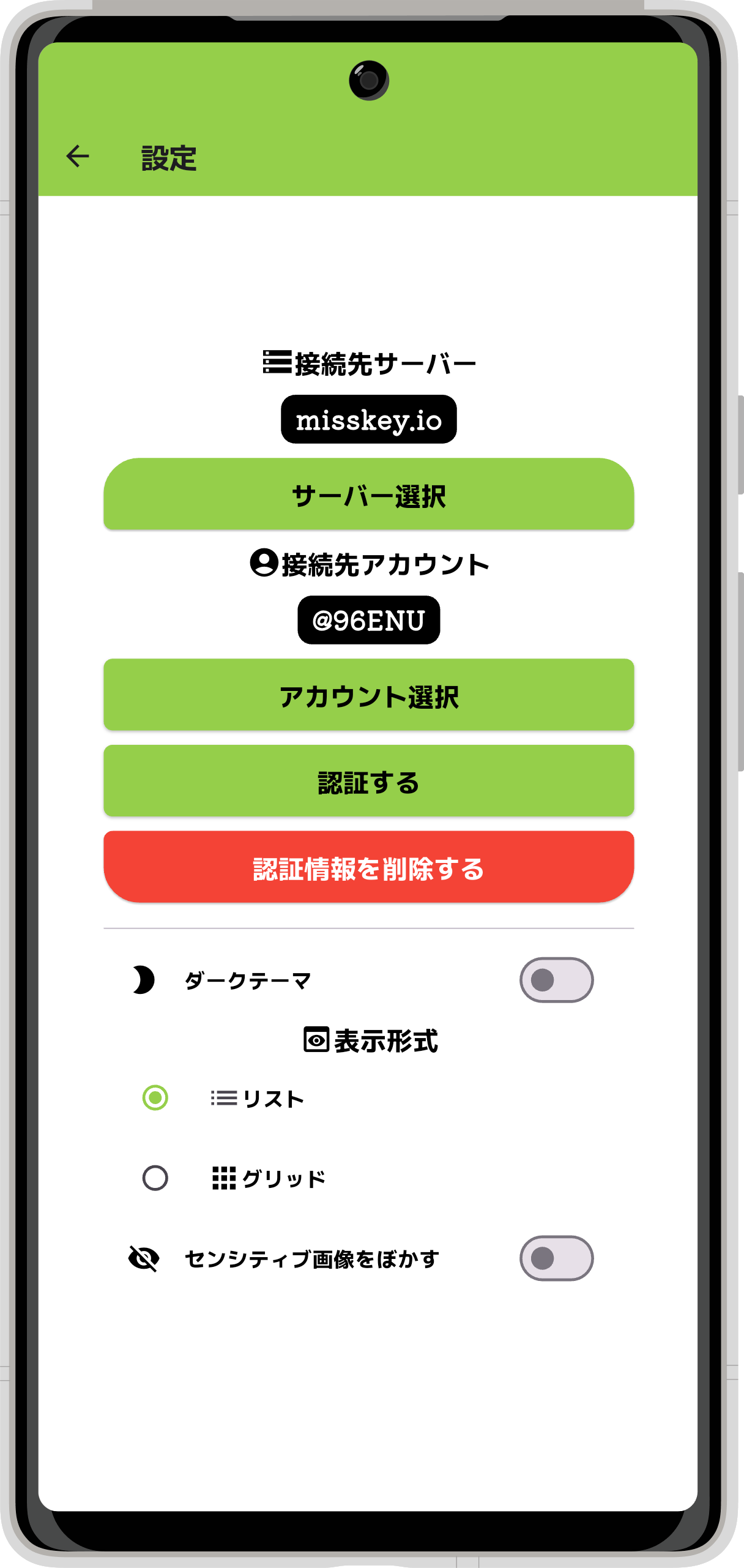Viewport: 744px width, 1568px height.
Task: Open アカウント選択
Action: click(x=368, y=695)
